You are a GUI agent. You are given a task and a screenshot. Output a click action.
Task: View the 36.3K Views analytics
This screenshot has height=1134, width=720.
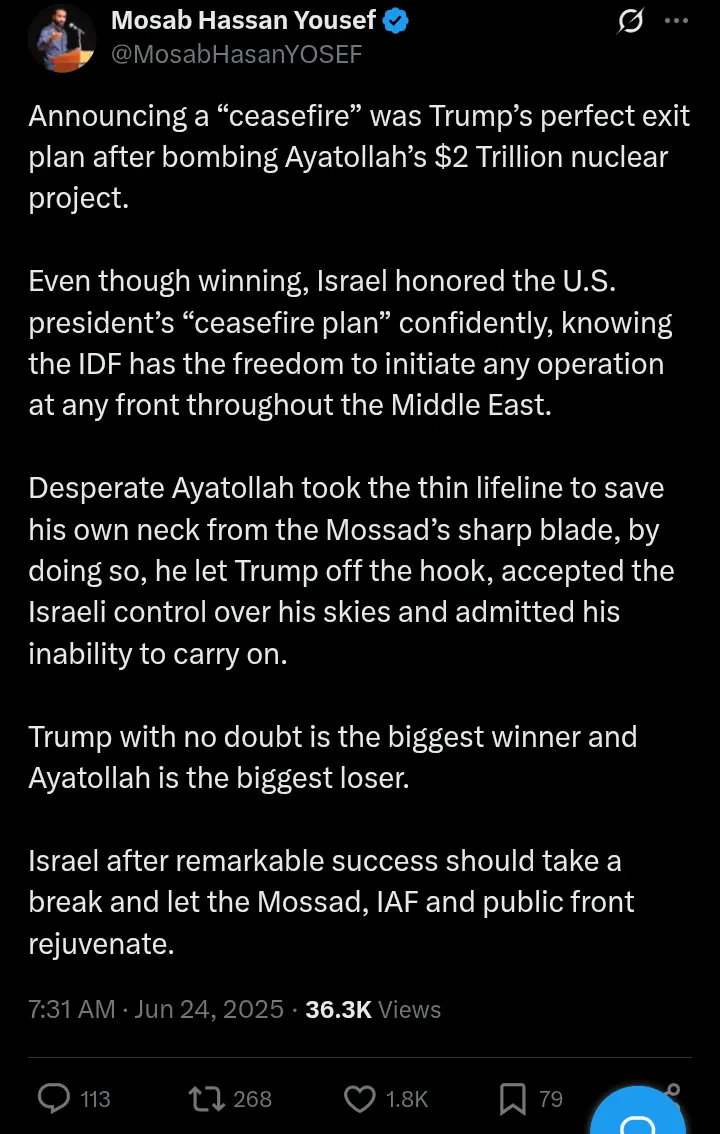373,1009
